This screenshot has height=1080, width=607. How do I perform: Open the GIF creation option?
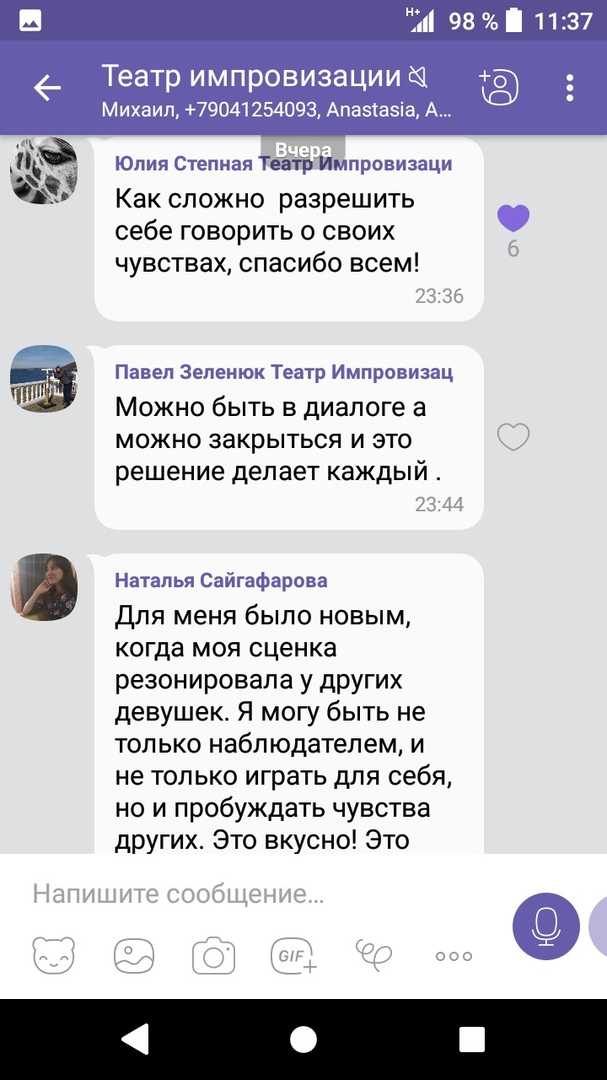[x=294, y=956]
